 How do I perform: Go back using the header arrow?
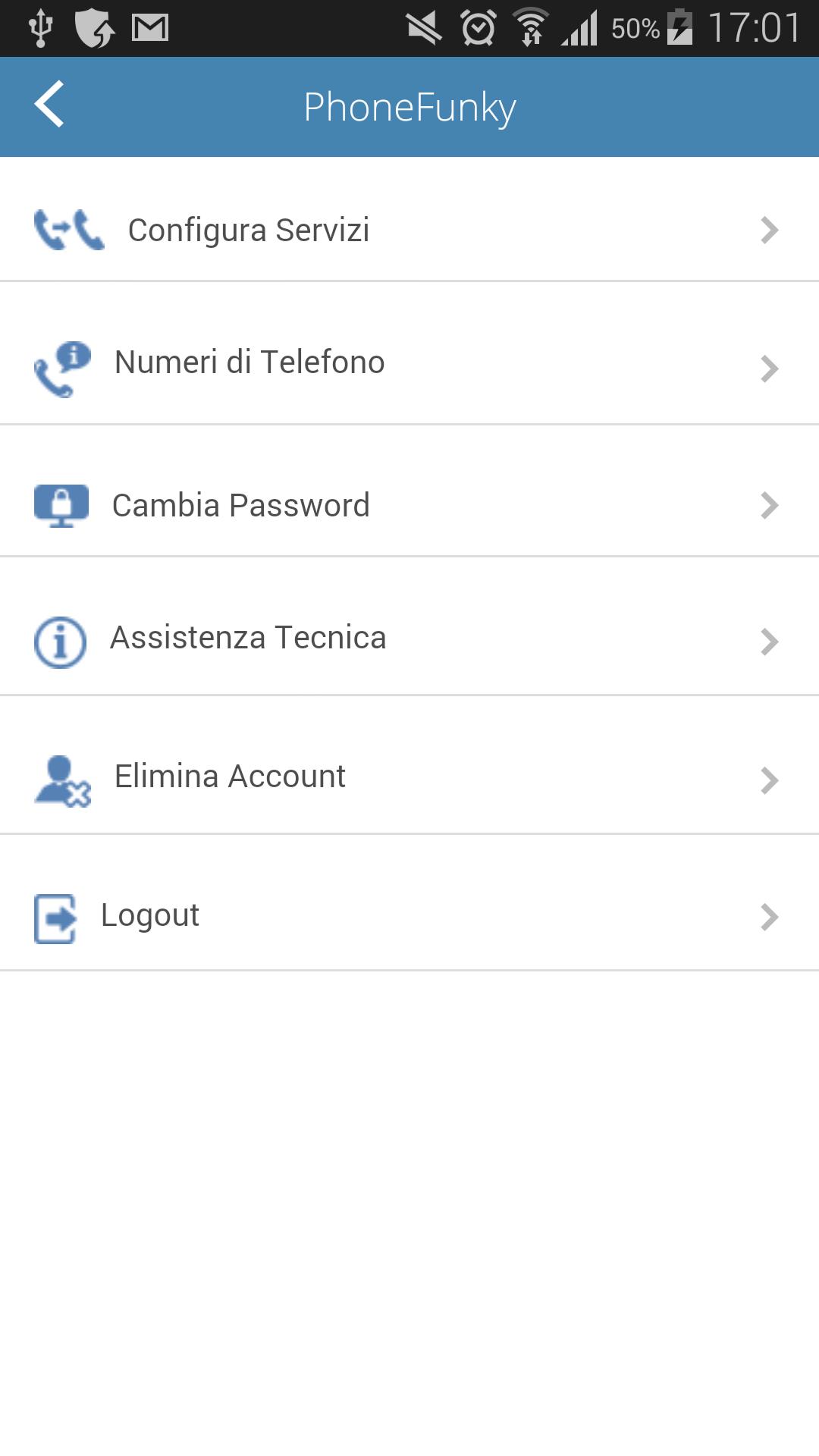point(50,105)
